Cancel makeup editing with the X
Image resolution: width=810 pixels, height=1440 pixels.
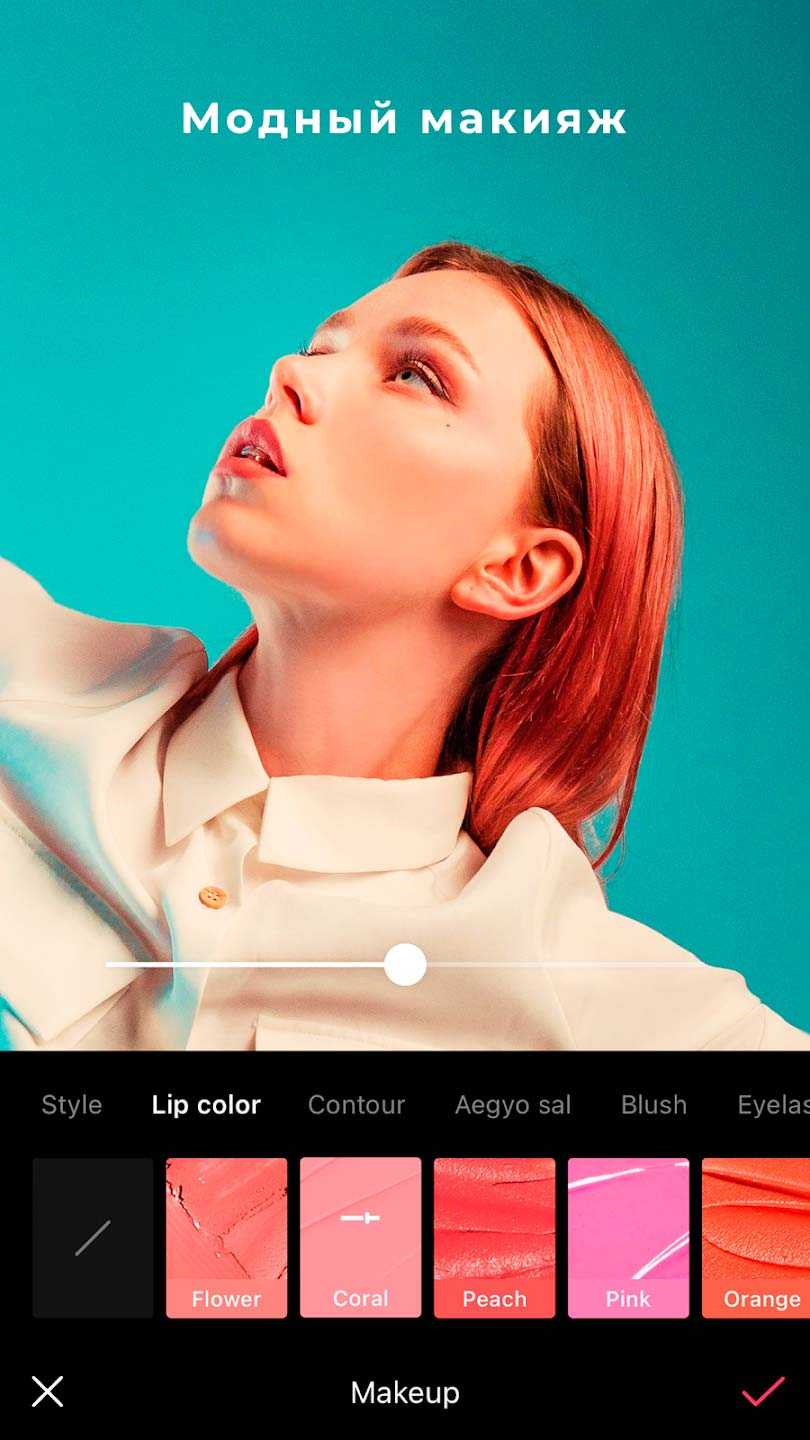click(47, 1391)
